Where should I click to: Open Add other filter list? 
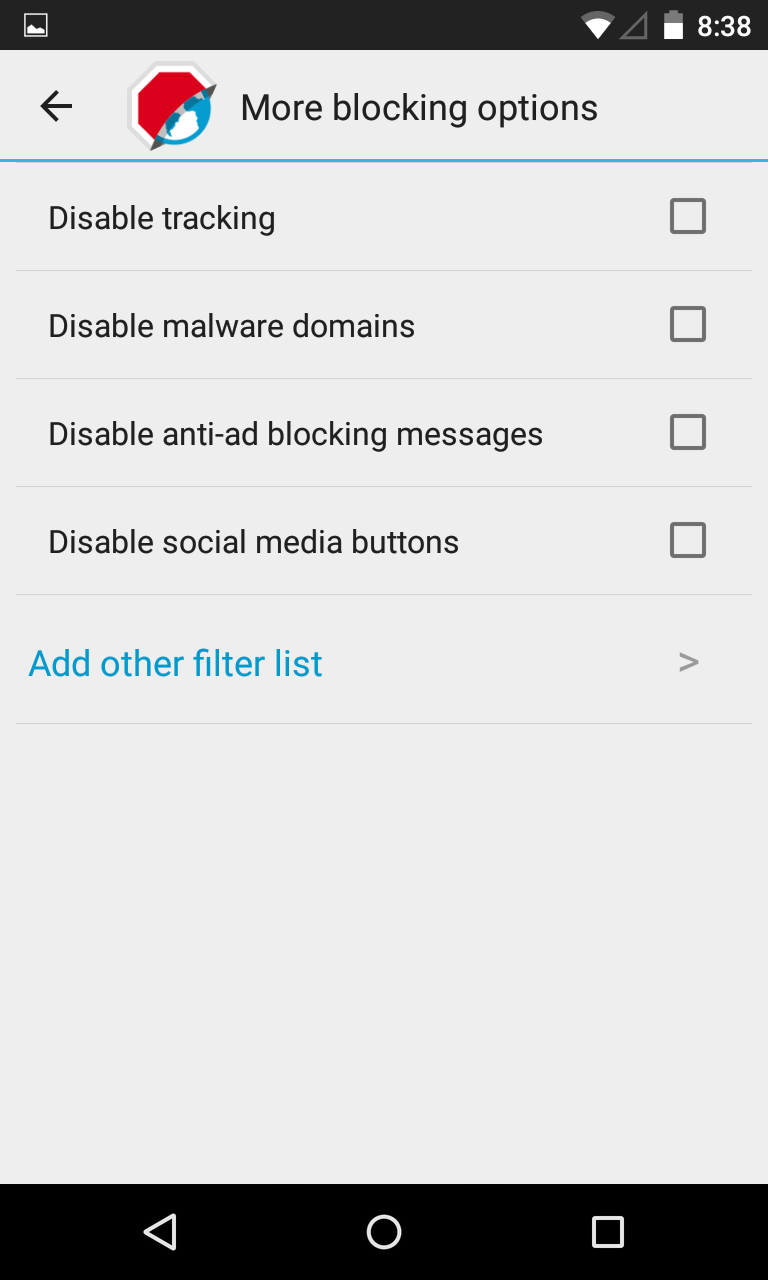pyautogui.click(x=175, y=662)
